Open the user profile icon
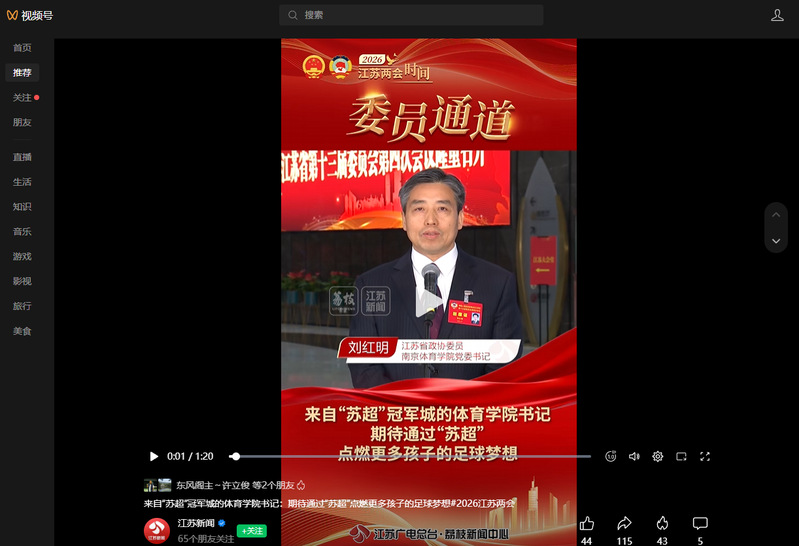This screenshot has height=546, width=799. click(x=777, y=15)
